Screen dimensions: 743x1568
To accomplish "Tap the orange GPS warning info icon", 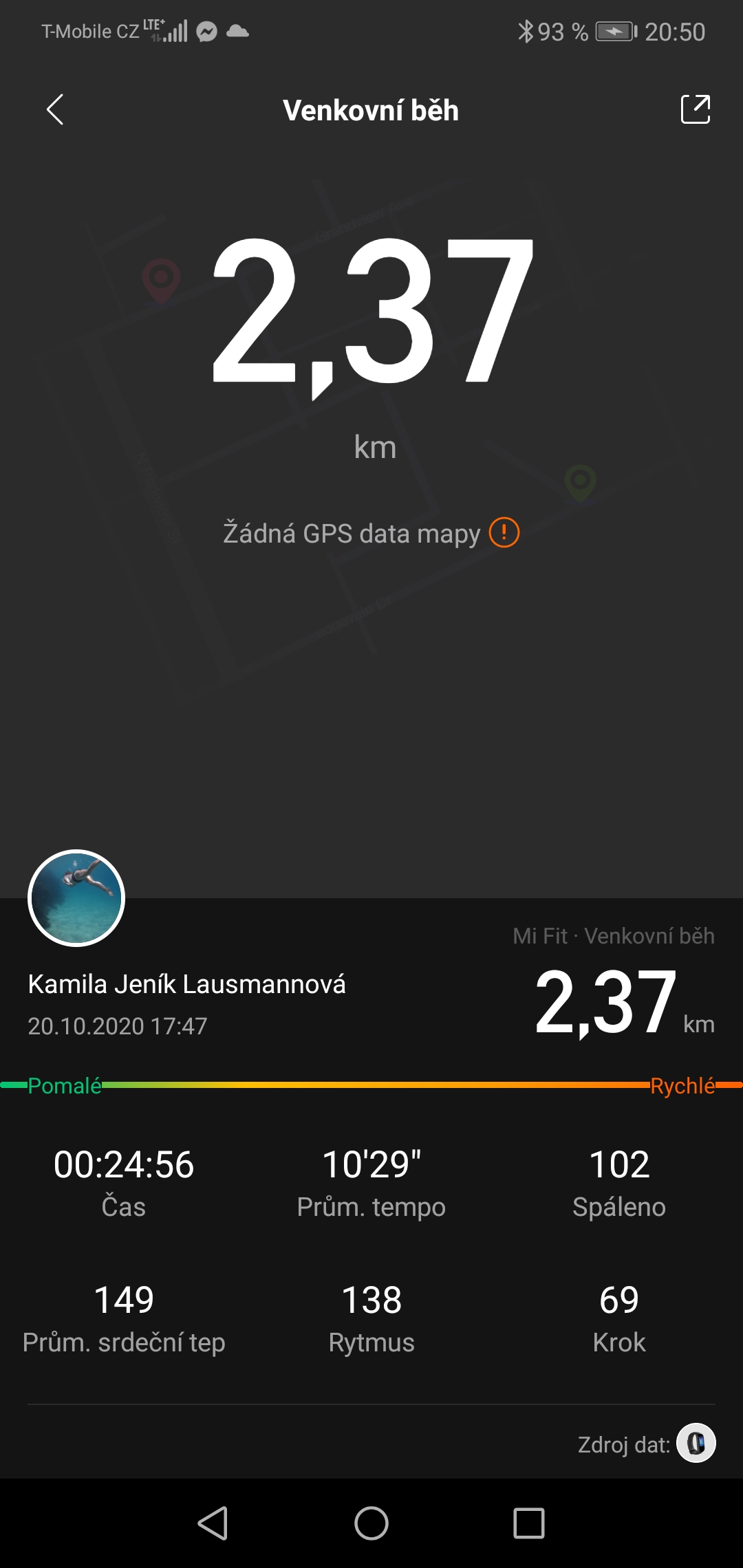I will (504, 533).
